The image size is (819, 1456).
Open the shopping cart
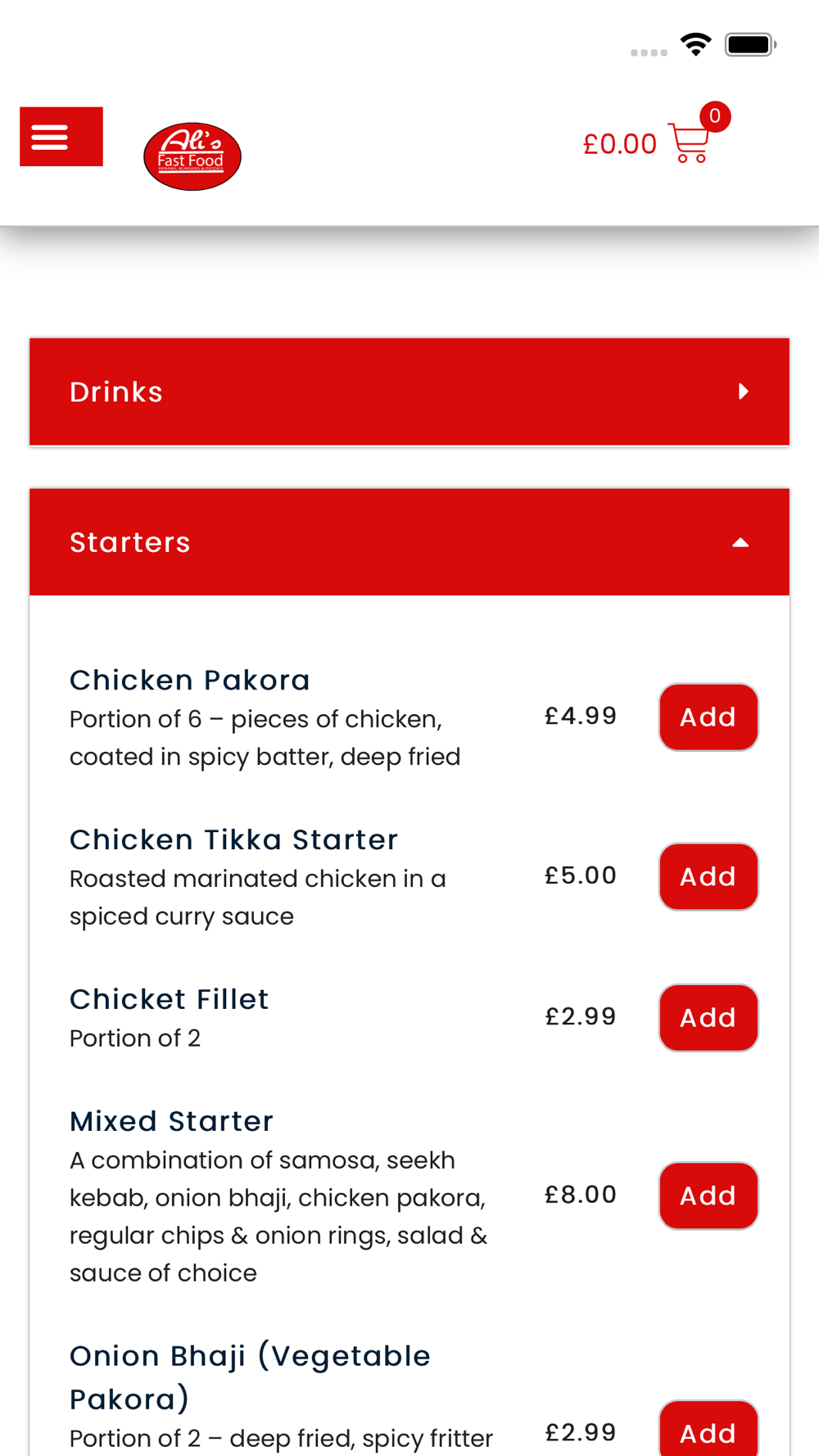click(689, 143)
